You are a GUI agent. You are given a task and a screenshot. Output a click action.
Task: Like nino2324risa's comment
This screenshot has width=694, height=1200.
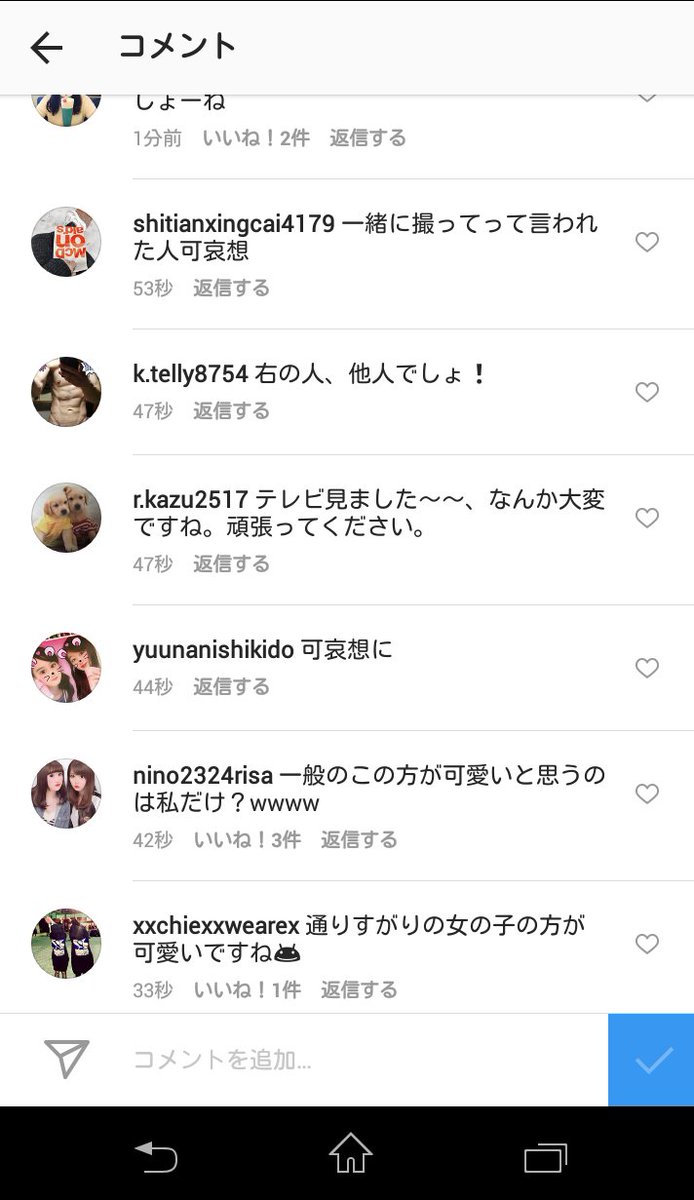[x=647, y=794]
